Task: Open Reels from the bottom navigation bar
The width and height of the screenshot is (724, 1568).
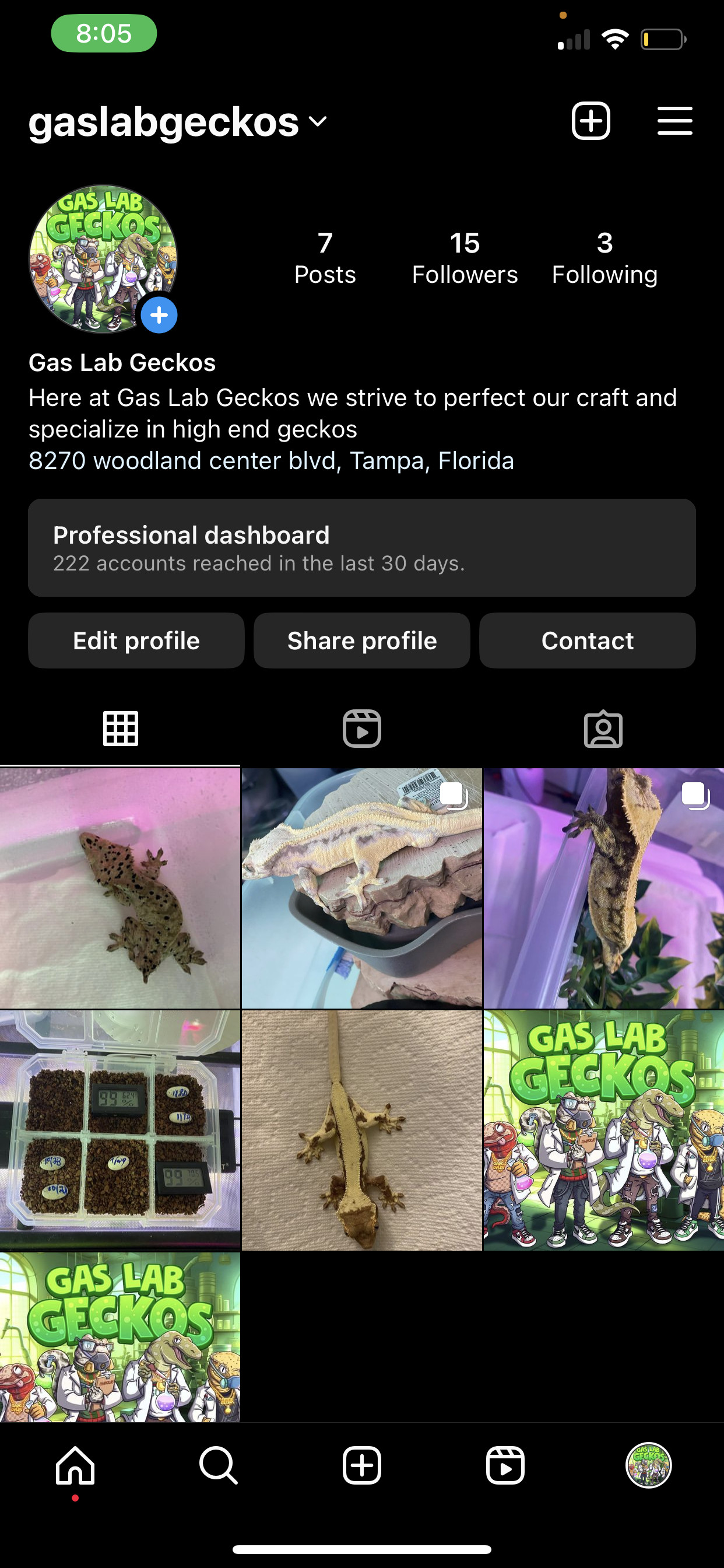Action: 505,1465
